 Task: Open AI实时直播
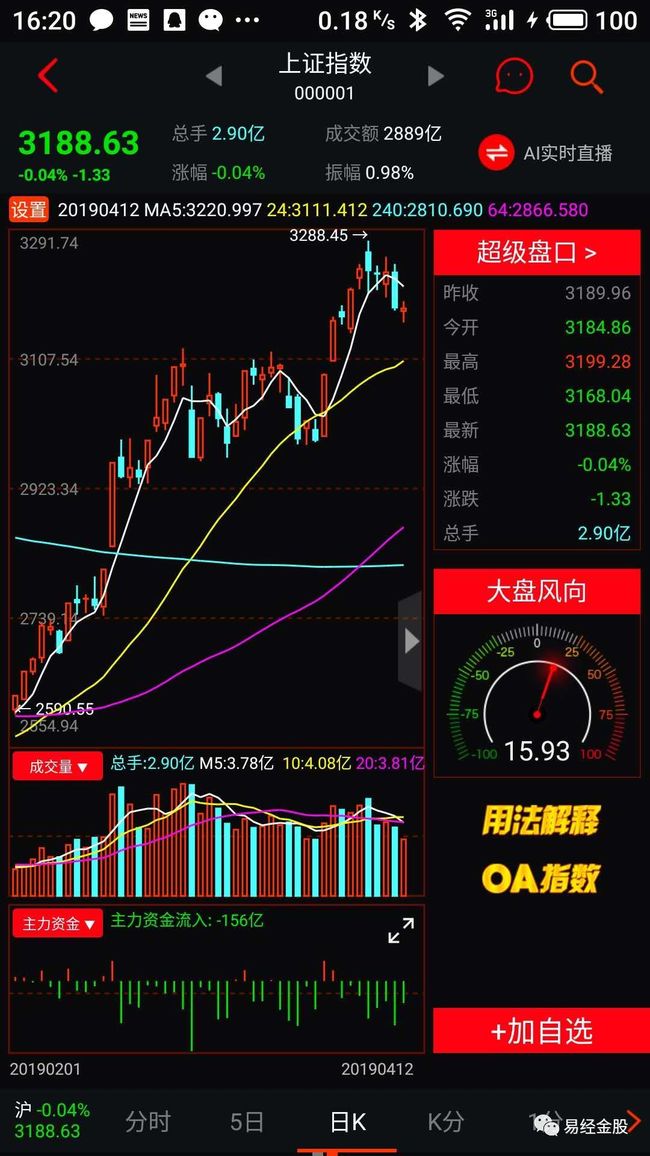coord(545,153)
